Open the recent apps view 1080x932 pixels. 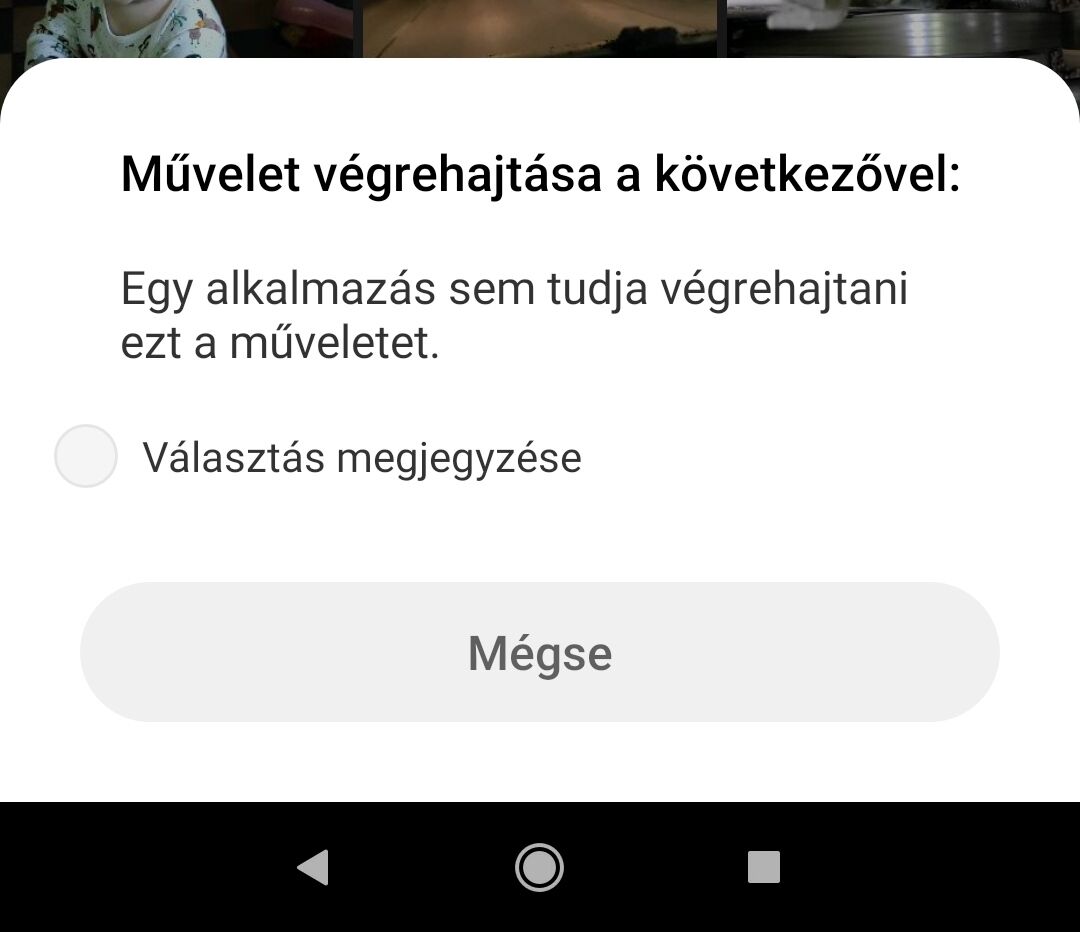click(763, 867)
